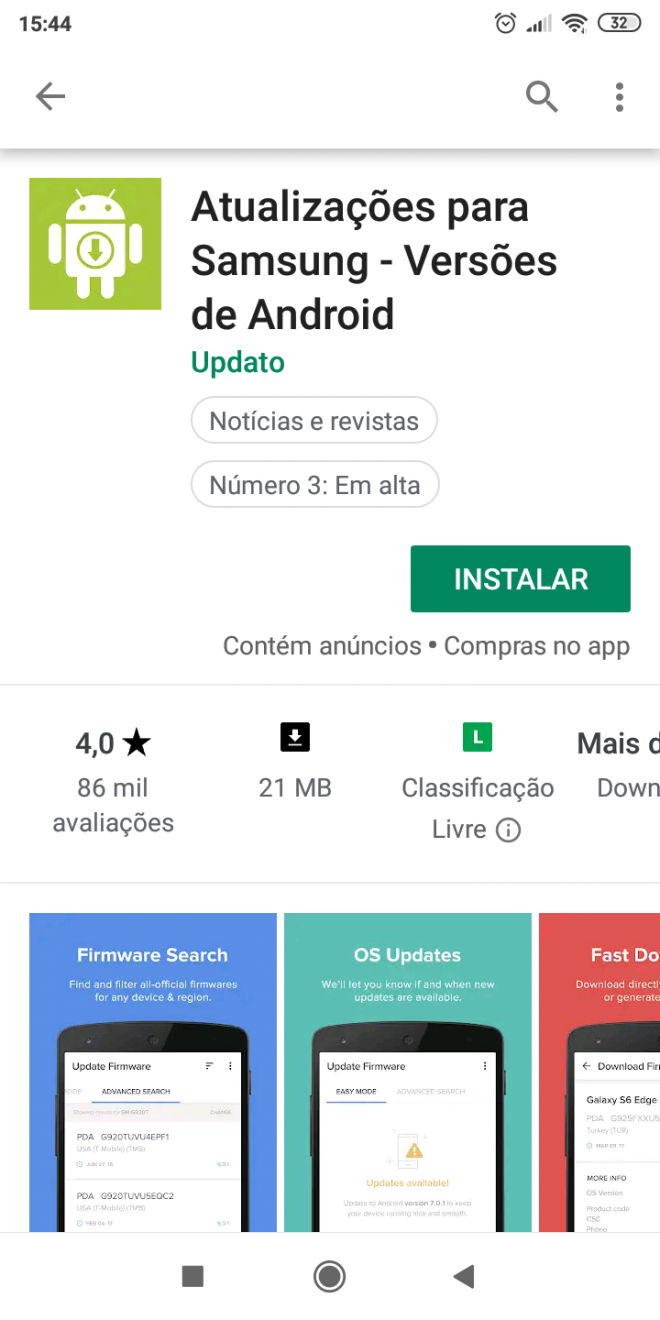Select the Notícias e revistas chip
Viewport: 660px width, 1320px height.
[x=314, y=420]
